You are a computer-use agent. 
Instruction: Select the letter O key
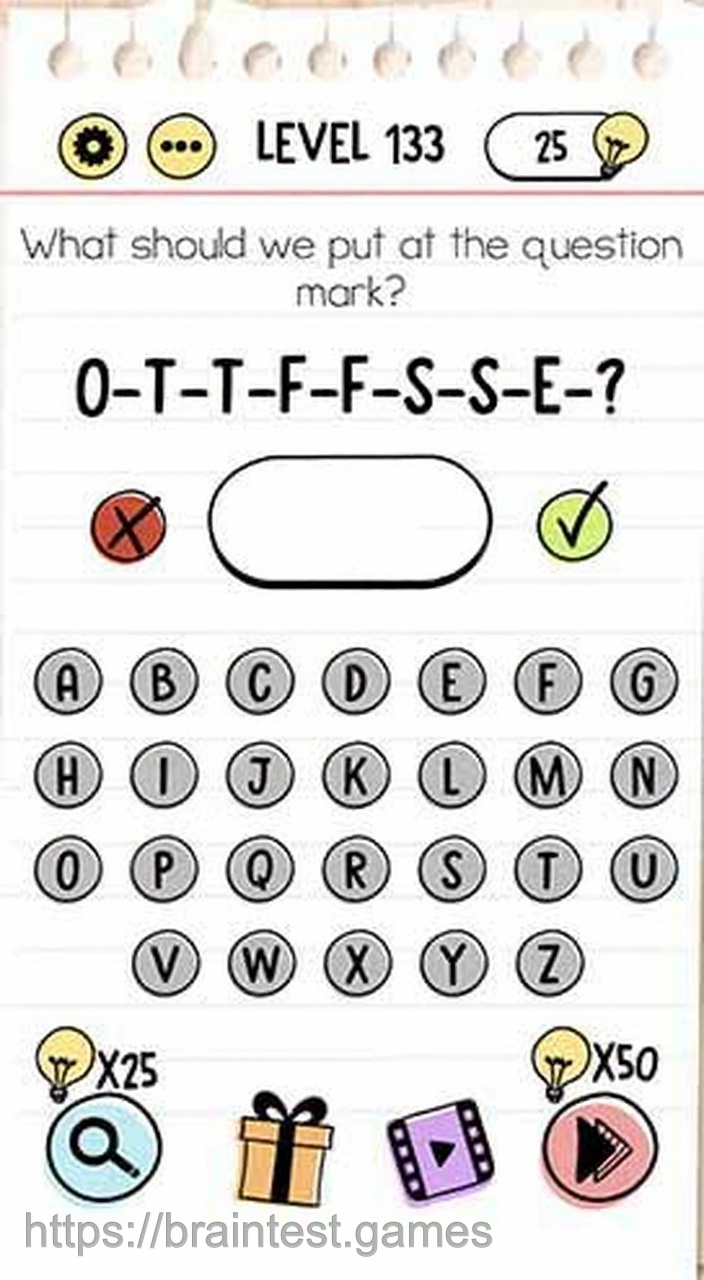pos(68,871)
